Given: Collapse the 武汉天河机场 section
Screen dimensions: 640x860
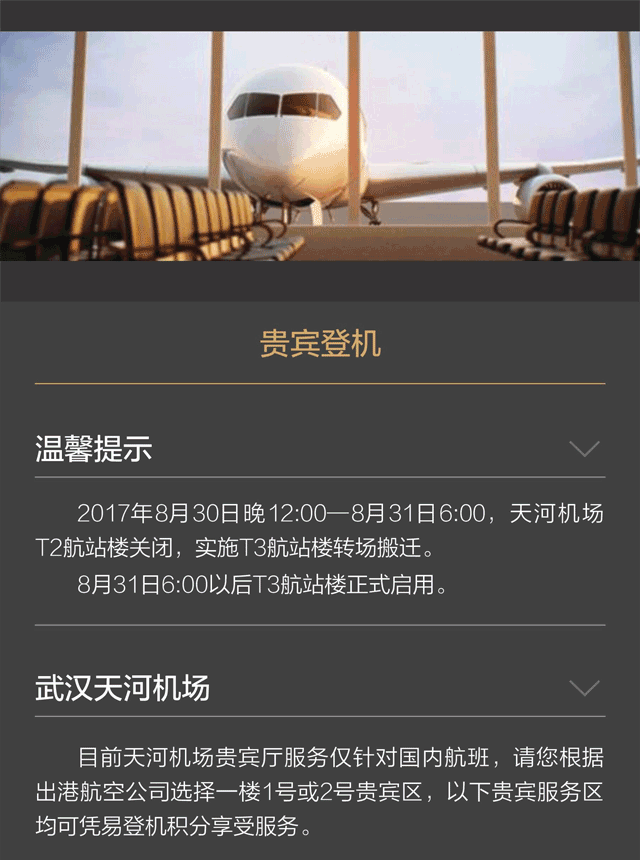Looking at the screenshot, I should (x=584, y=689).
